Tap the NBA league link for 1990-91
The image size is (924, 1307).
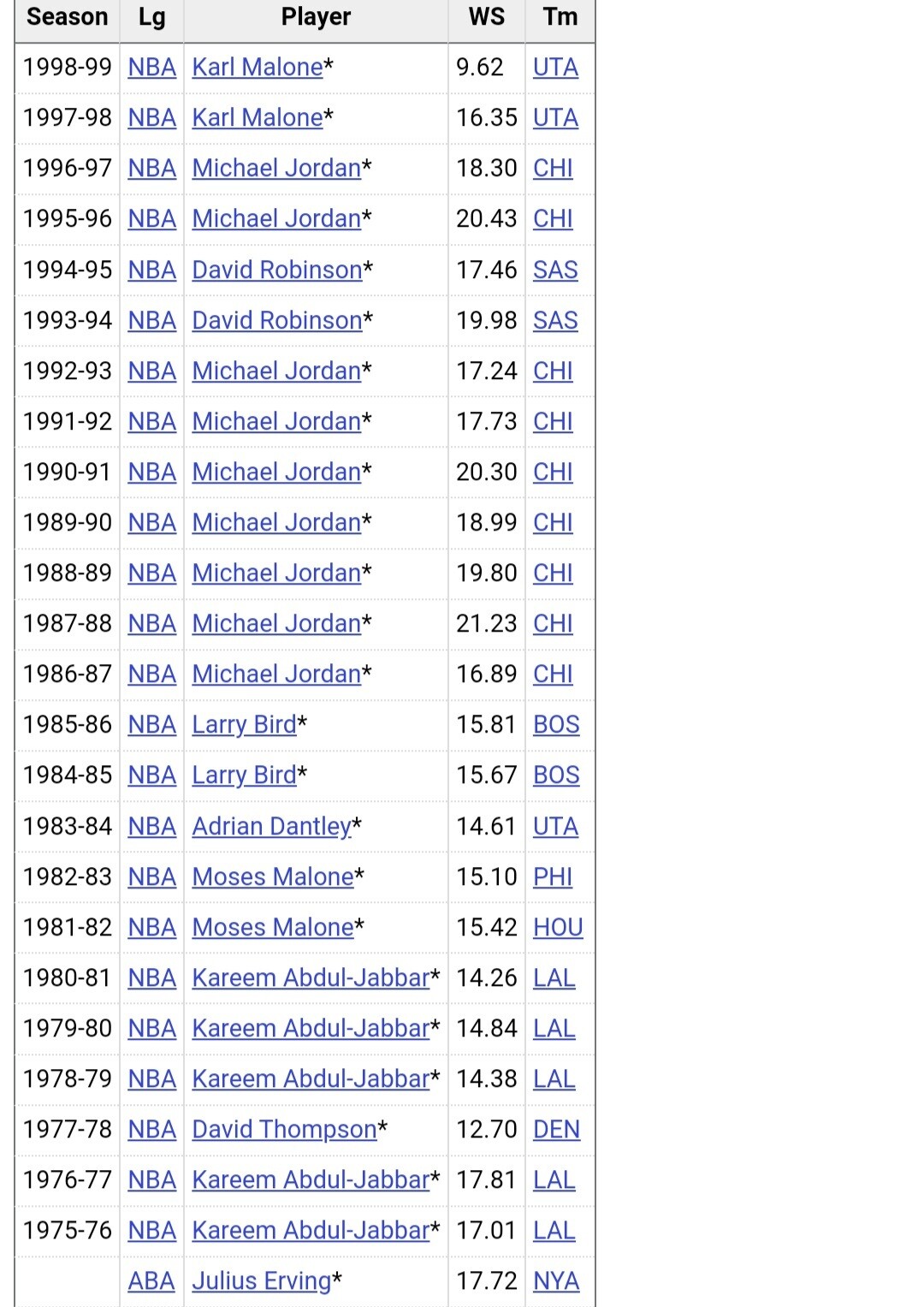pos(152,472)
